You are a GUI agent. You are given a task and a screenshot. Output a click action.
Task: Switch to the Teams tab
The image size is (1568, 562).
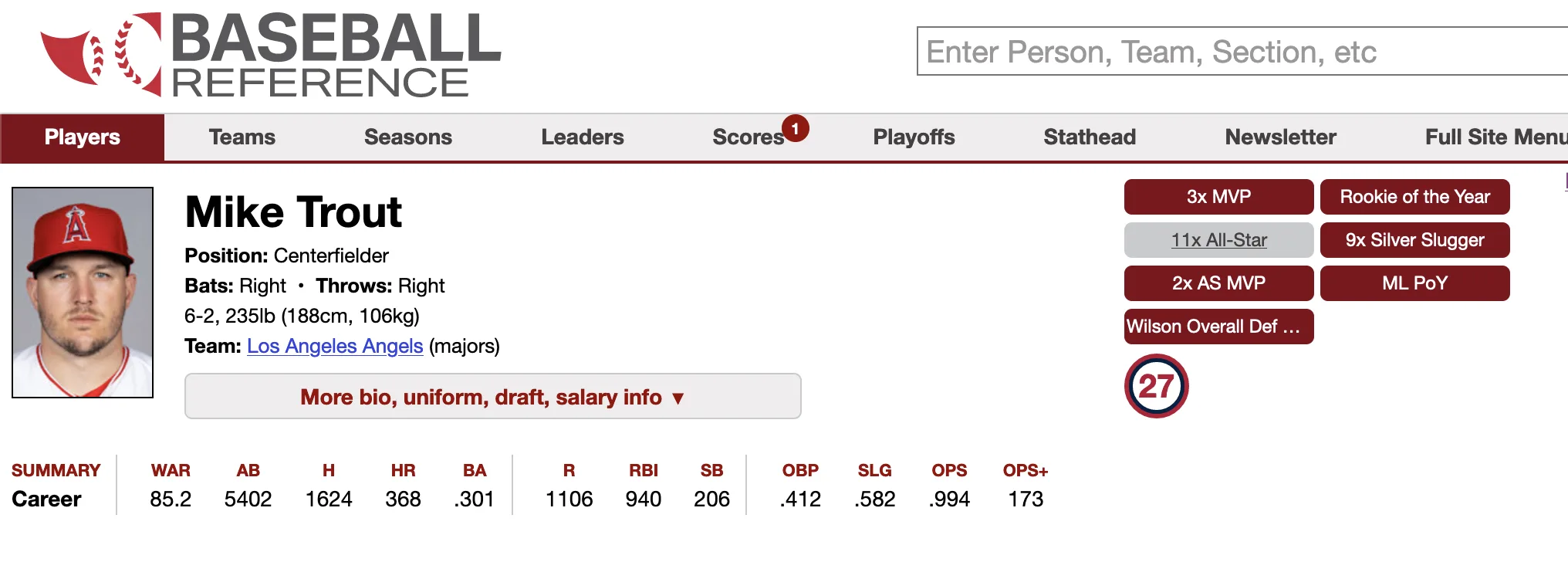[x=242, y=137]
